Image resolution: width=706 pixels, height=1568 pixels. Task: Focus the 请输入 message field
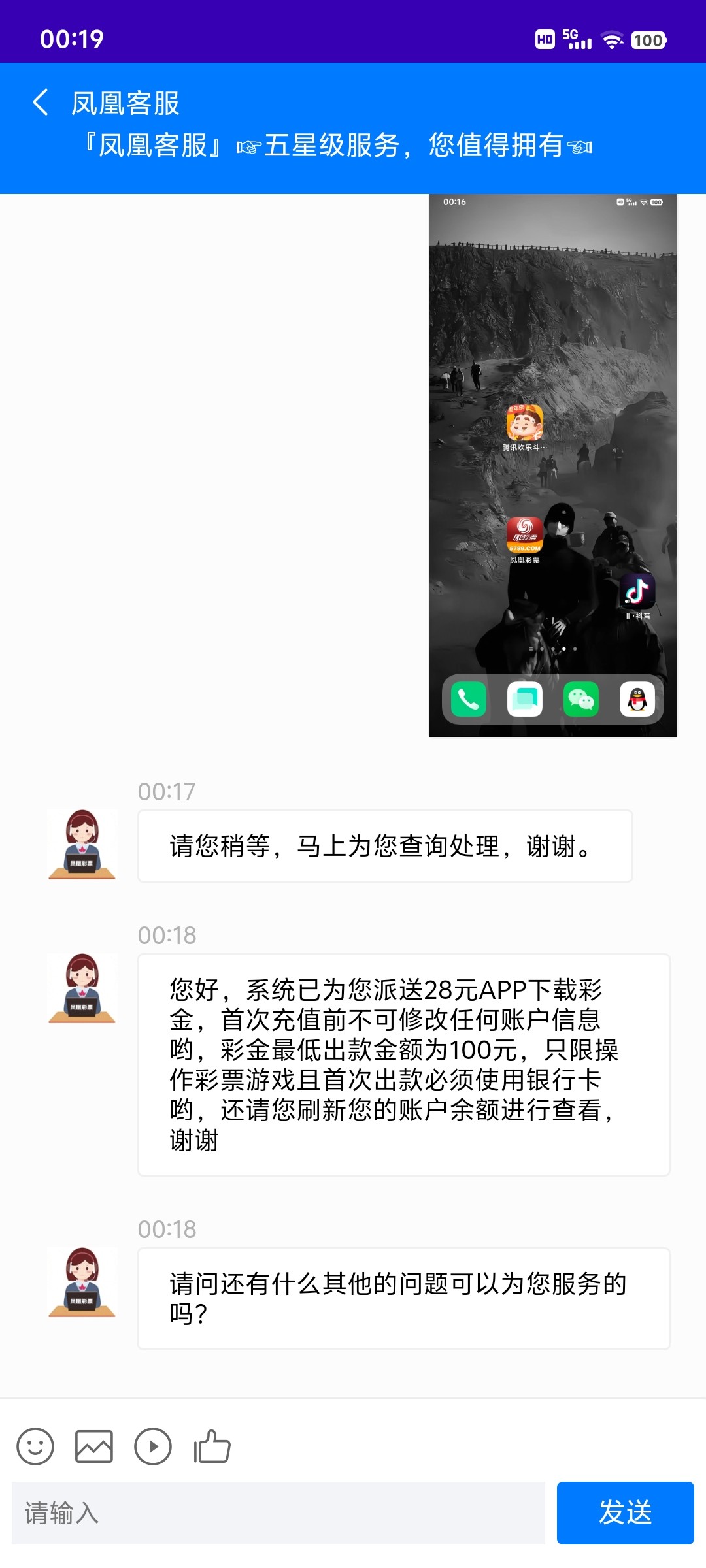pyautogui.click(x=278, y=1512)
